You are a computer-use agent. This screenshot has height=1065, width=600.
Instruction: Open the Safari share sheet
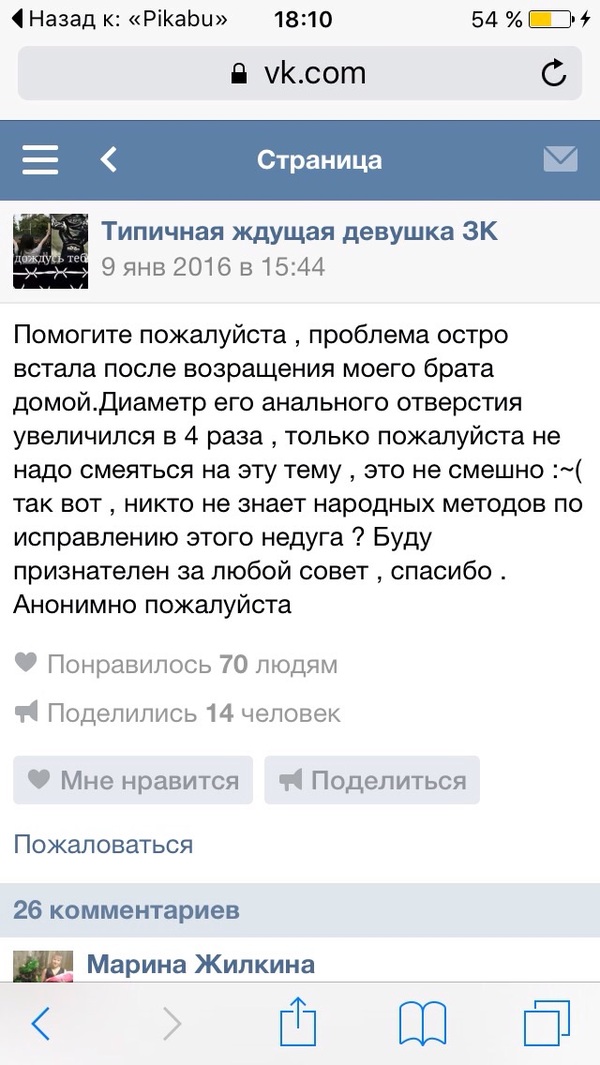298,1021
